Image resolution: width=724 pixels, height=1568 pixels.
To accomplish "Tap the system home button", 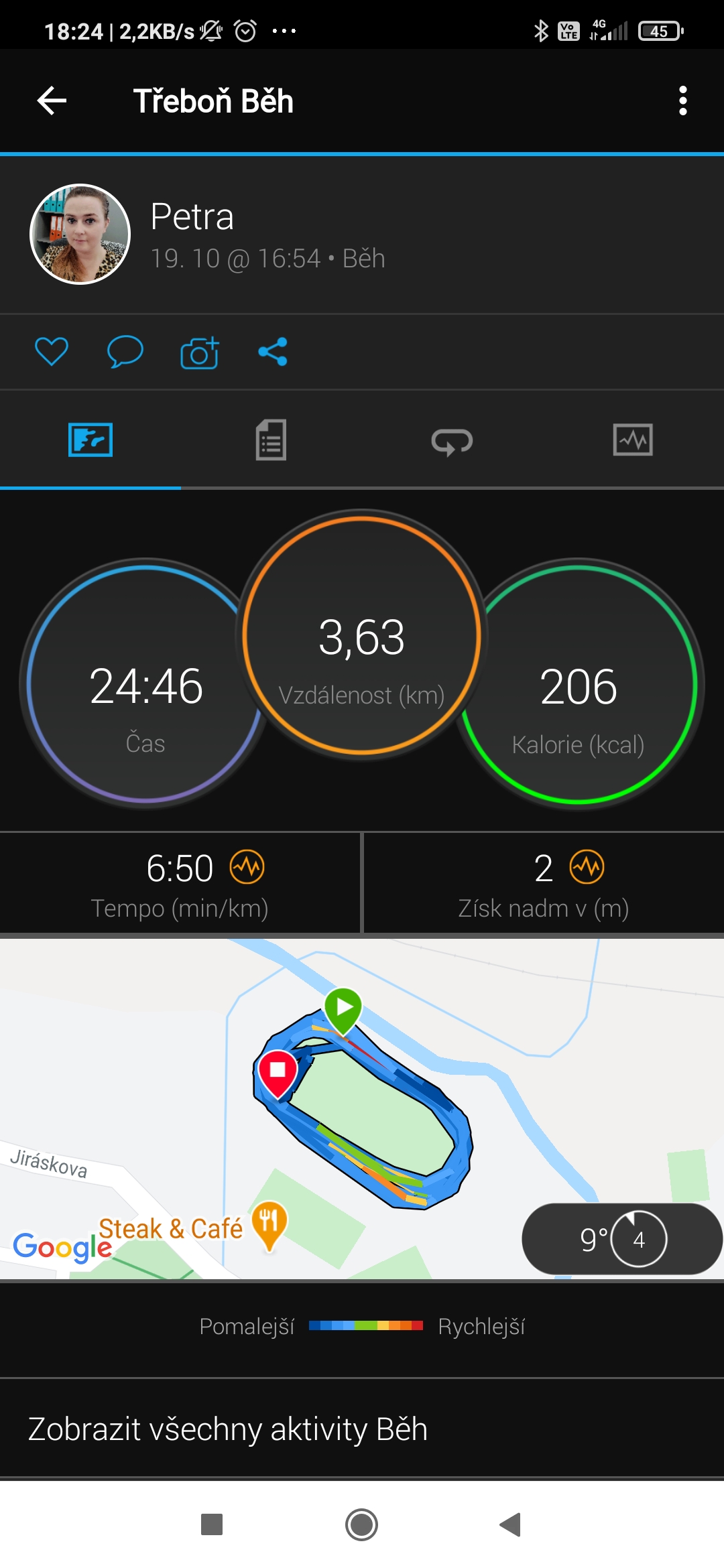I will (x=361, y=1525).
